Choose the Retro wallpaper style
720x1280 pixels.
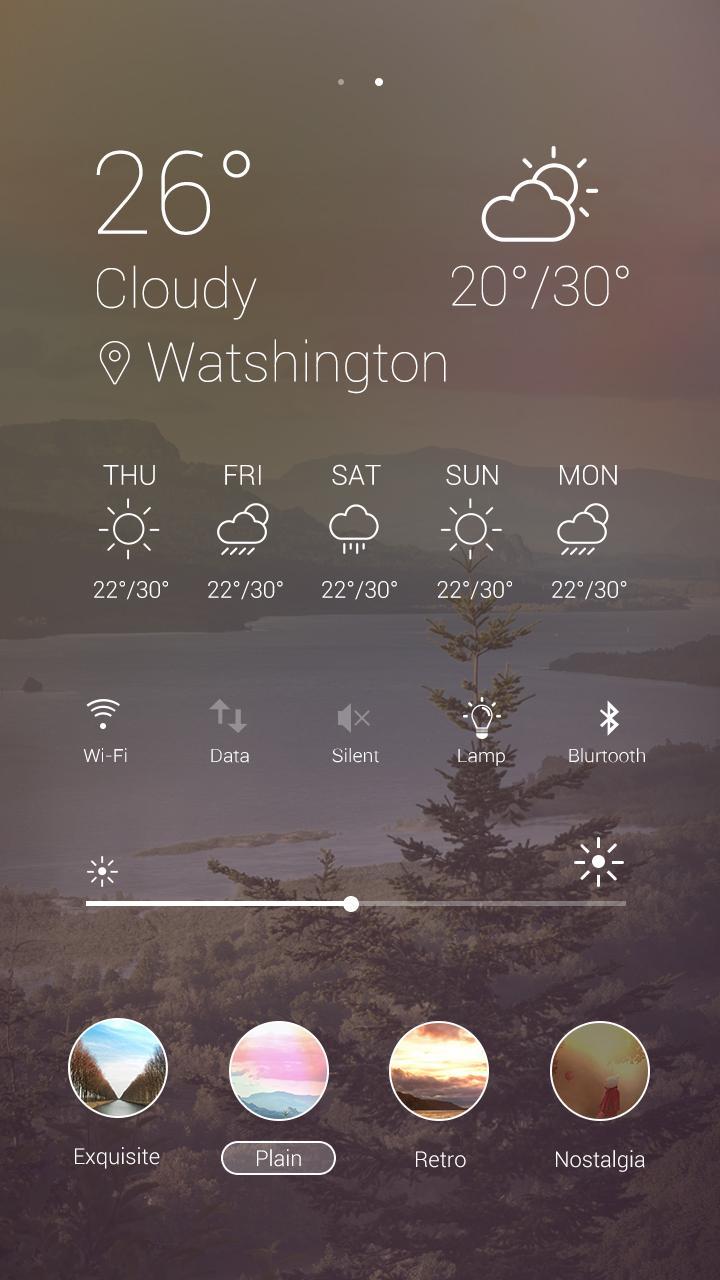pos(439,1071)
